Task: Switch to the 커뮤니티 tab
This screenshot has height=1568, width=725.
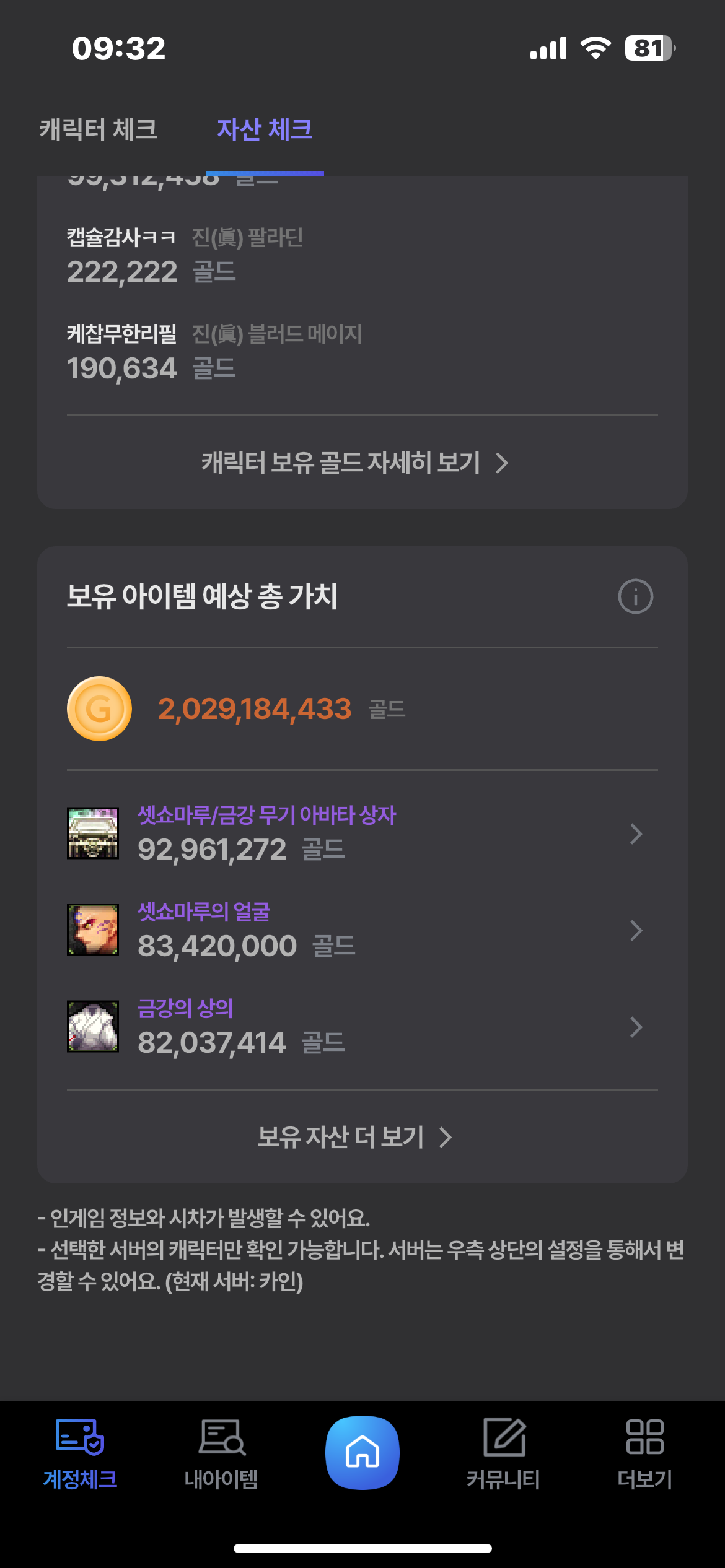Action: pos(503,1453)
